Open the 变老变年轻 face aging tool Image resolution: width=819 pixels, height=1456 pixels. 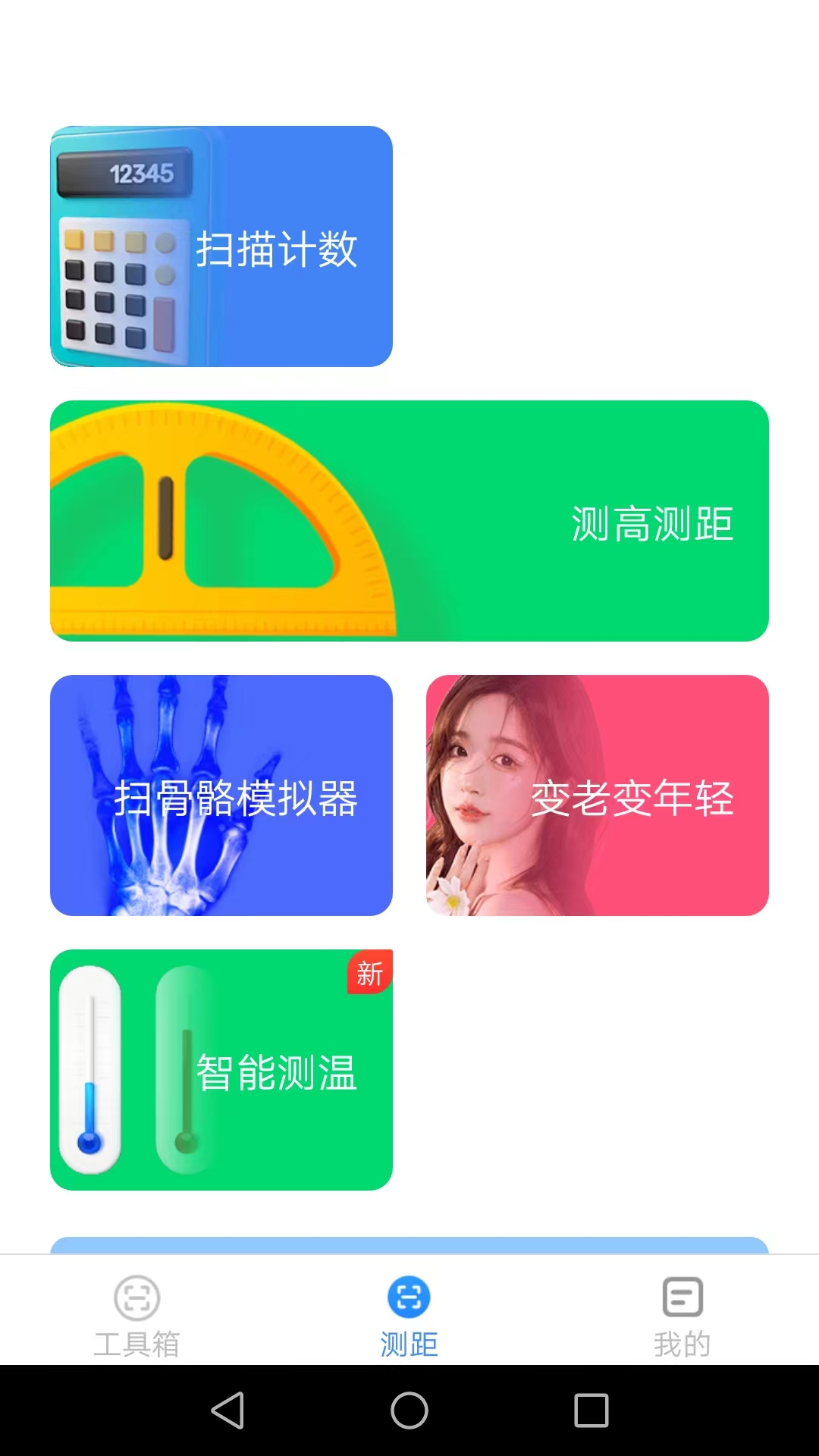598,798
